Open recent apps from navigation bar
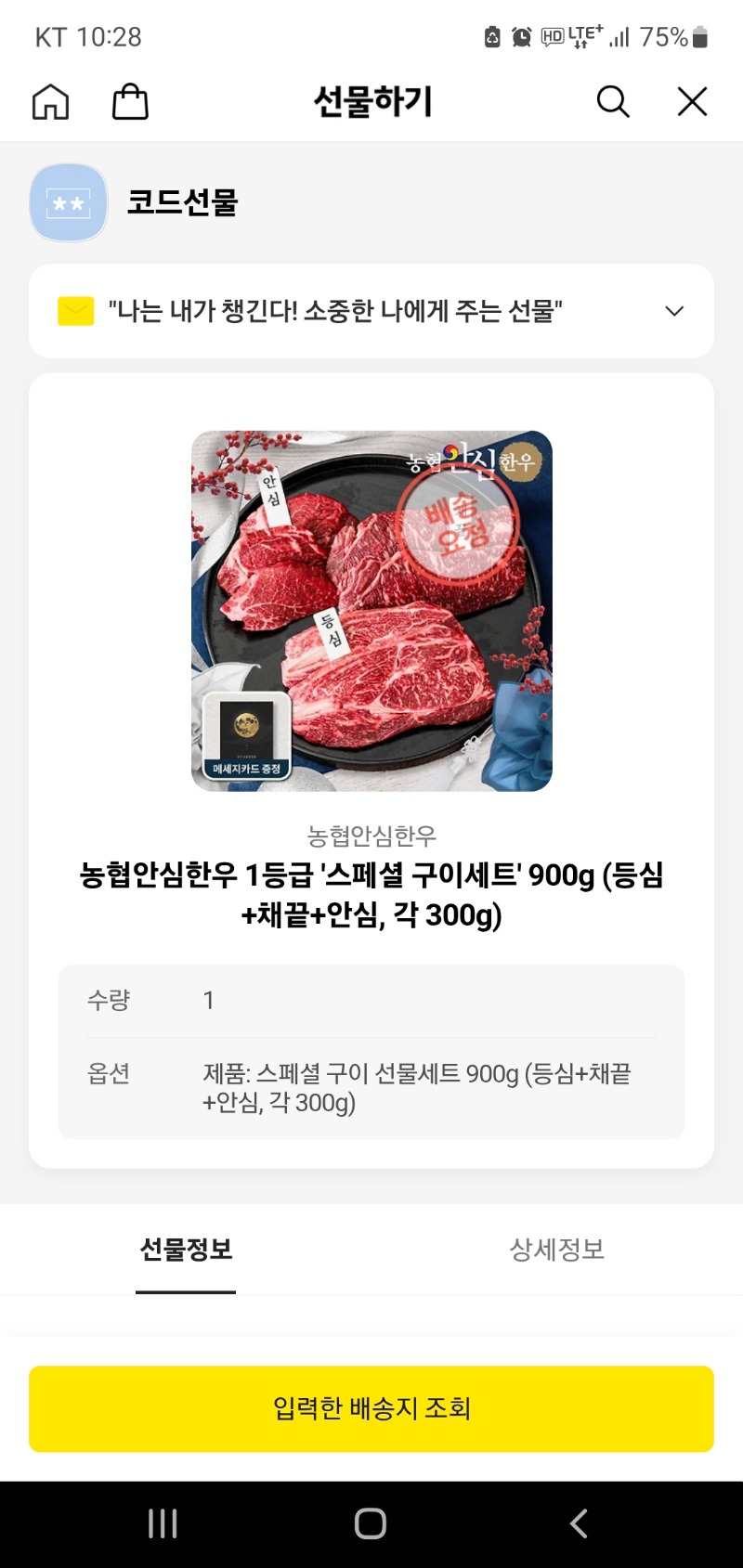This screenshot has width=743, height=1568. coord(163,1523)
